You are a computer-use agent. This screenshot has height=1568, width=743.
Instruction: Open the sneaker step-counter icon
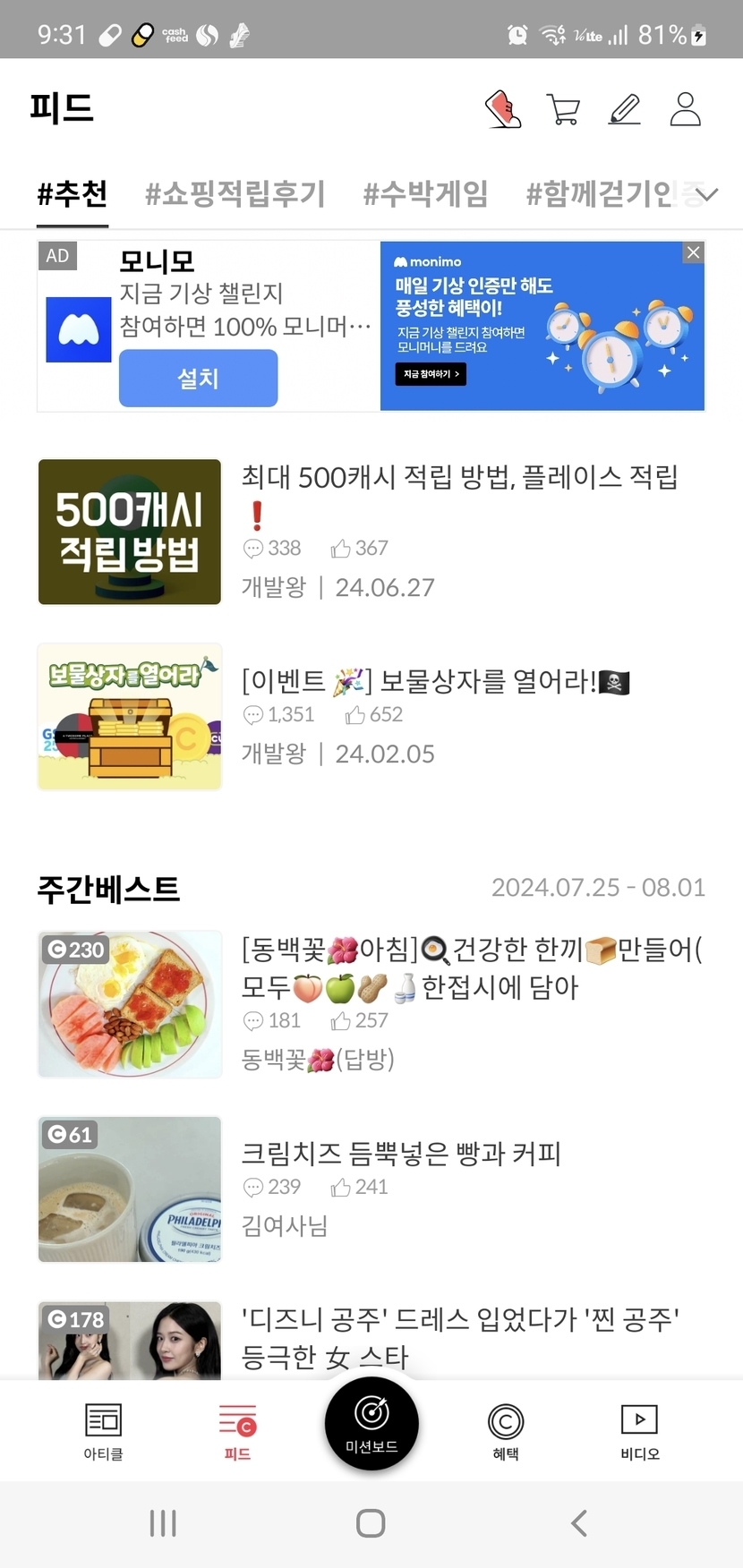503,109
